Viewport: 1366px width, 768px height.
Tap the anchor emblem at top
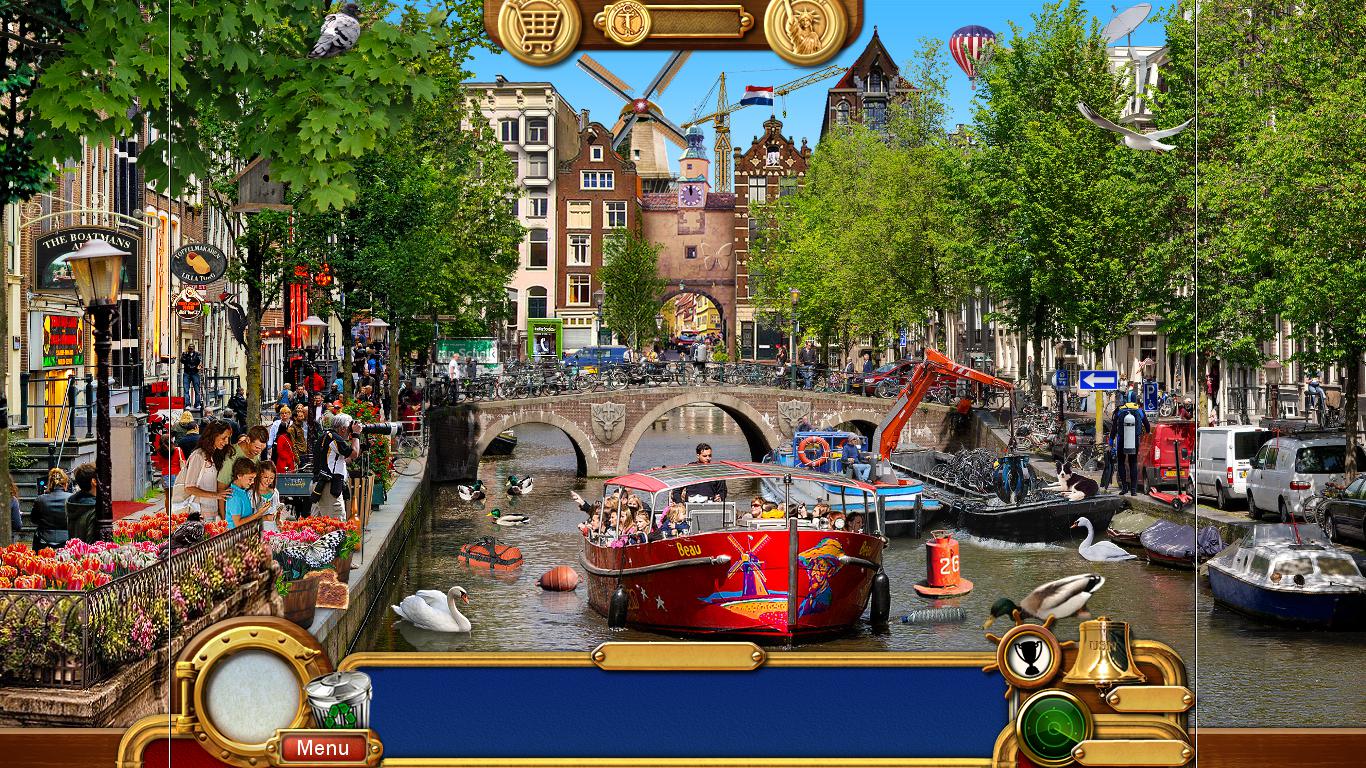(x=628, y=21)
